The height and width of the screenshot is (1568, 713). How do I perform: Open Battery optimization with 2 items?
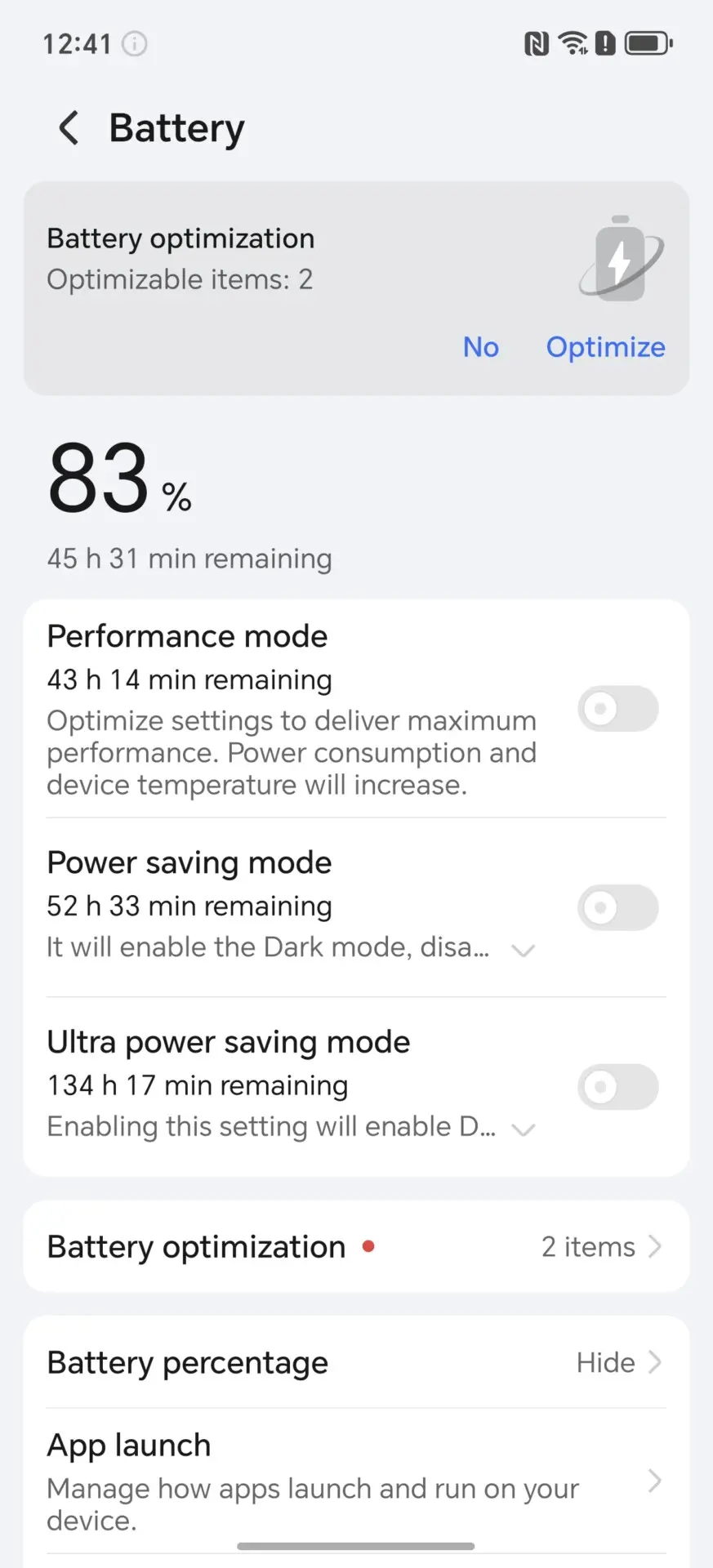point(356,1246)
